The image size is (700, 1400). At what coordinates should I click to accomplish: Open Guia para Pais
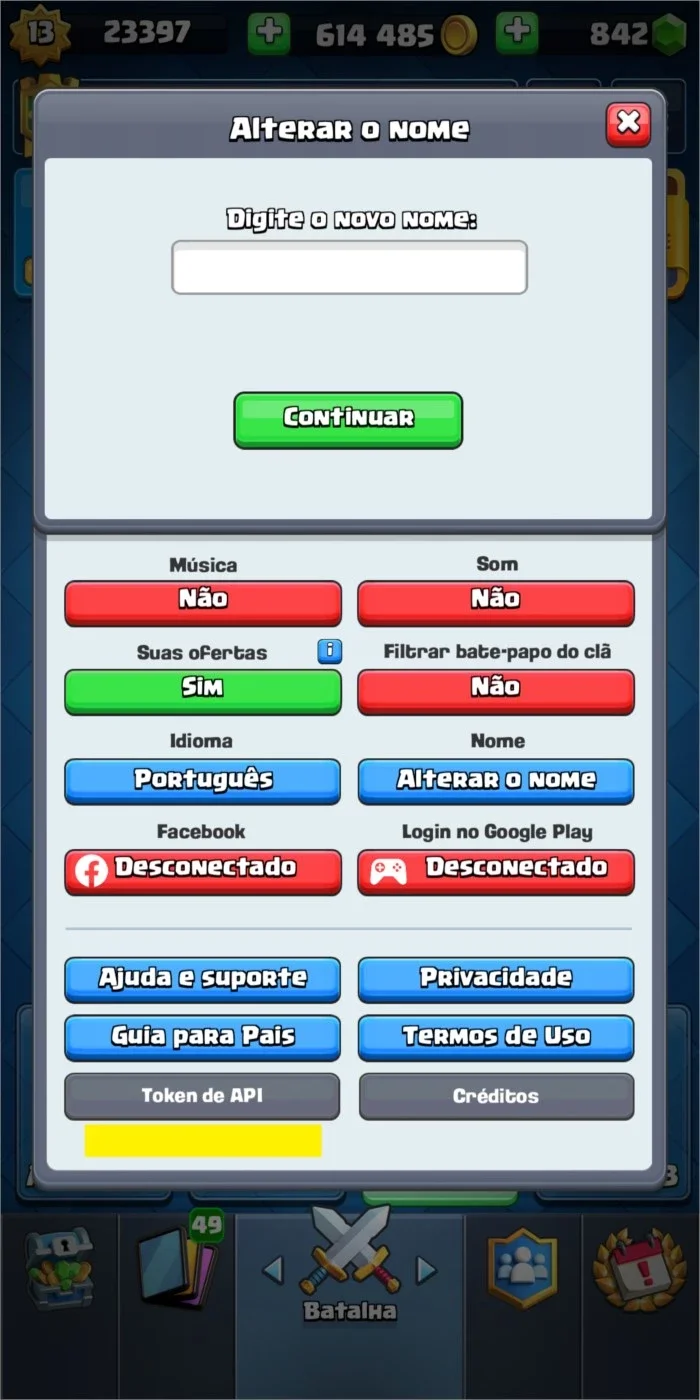(x=203, y=1038)
